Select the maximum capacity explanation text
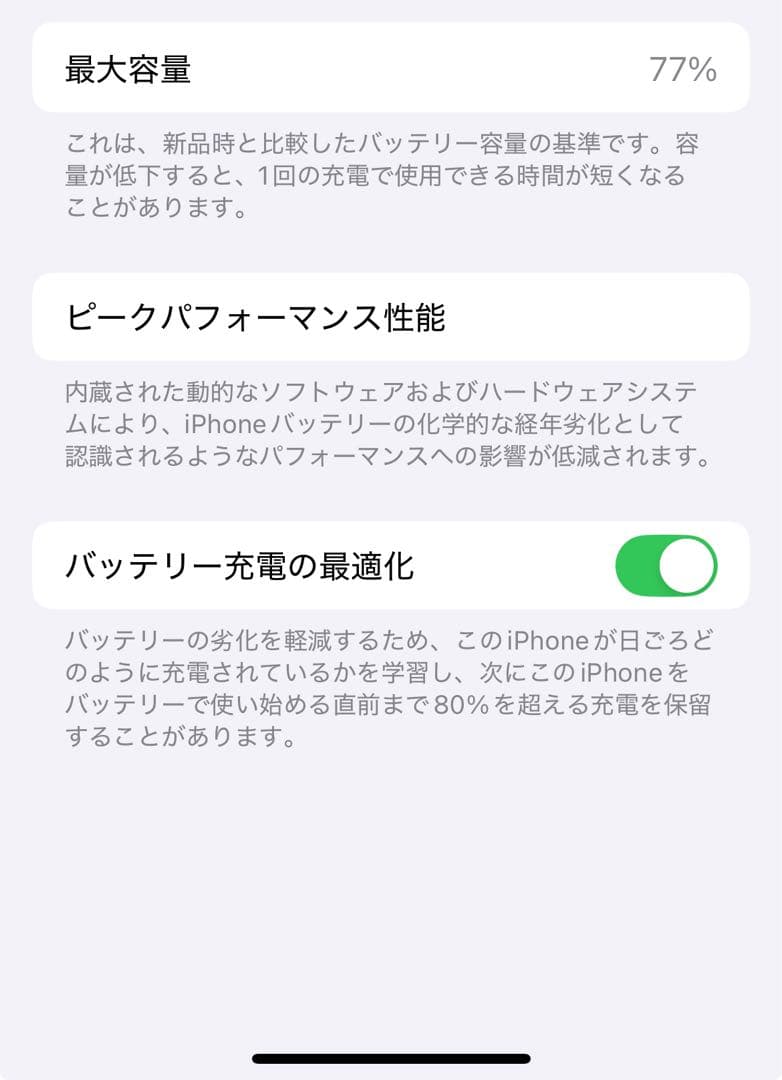 click(x=390, y=173)
